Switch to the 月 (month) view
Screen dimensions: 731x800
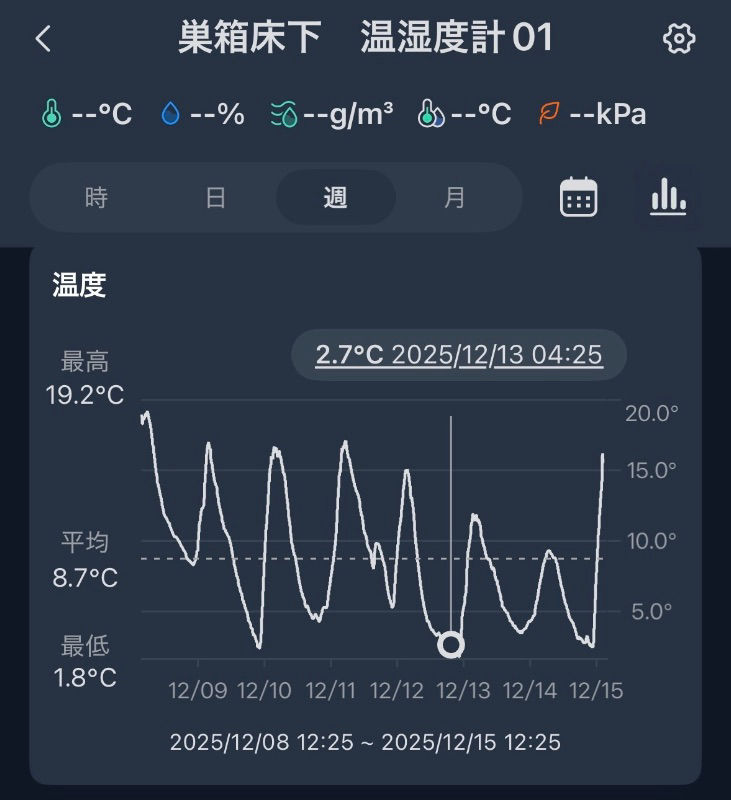[454, 197]
